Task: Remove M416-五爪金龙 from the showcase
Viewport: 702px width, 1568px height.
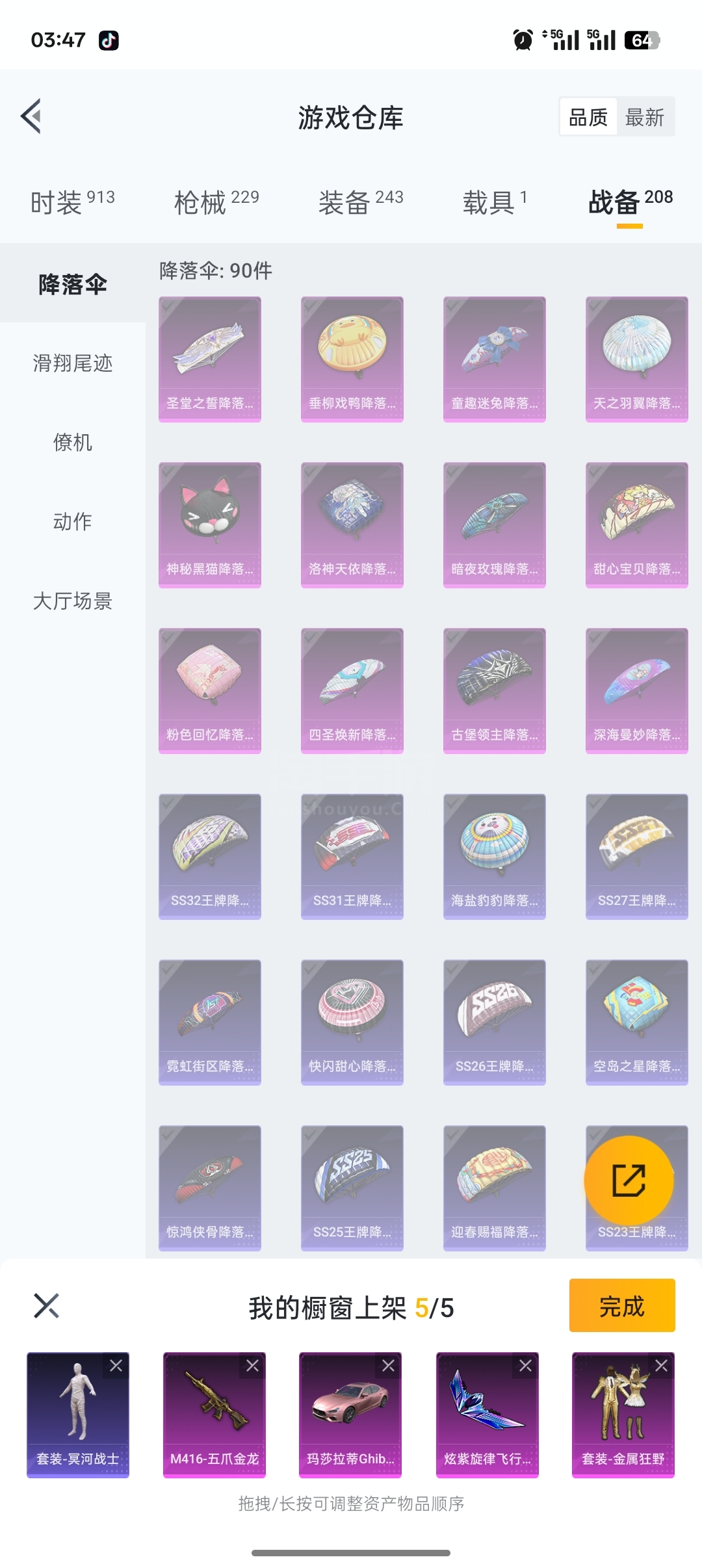Action: (252, 1366)
